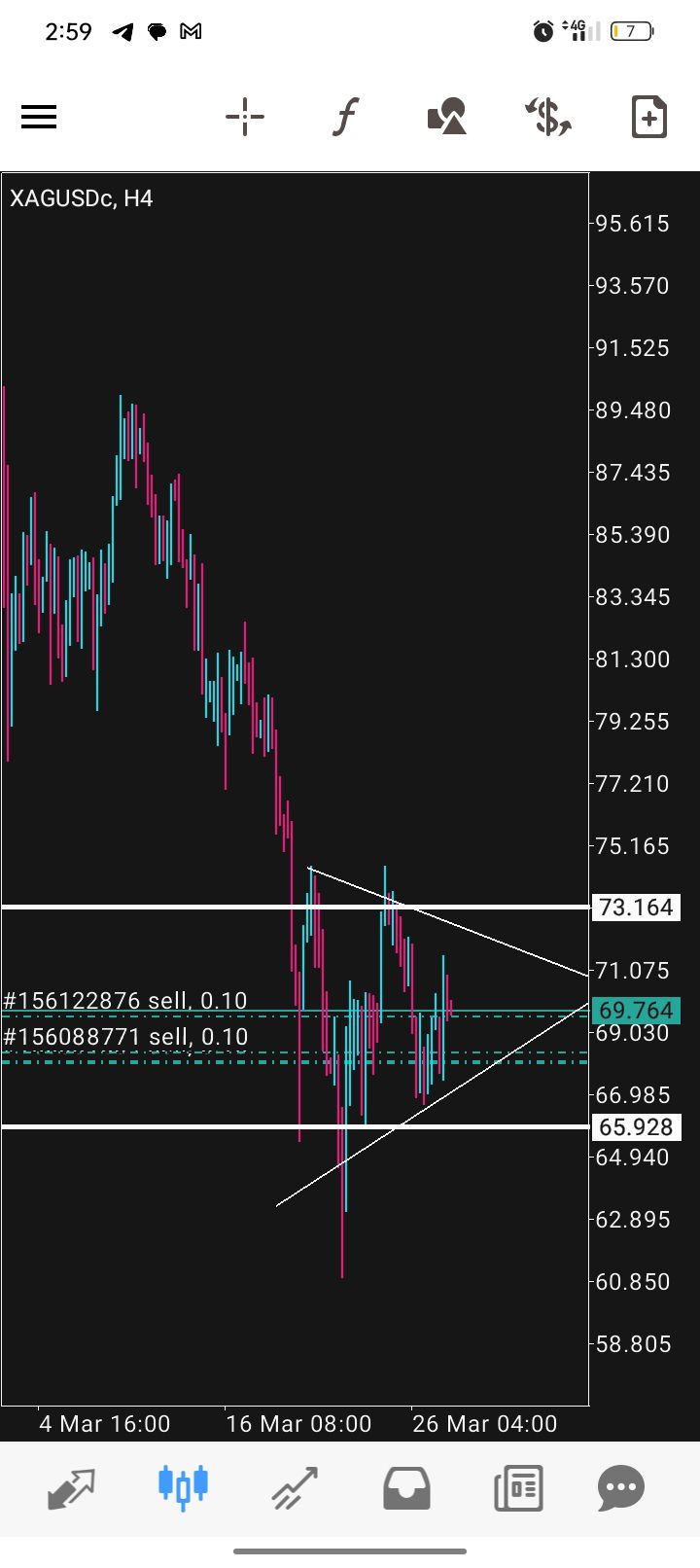Activate the crosshair cursor tool
Screen dimensions: 700x1568
click(245, 118)
